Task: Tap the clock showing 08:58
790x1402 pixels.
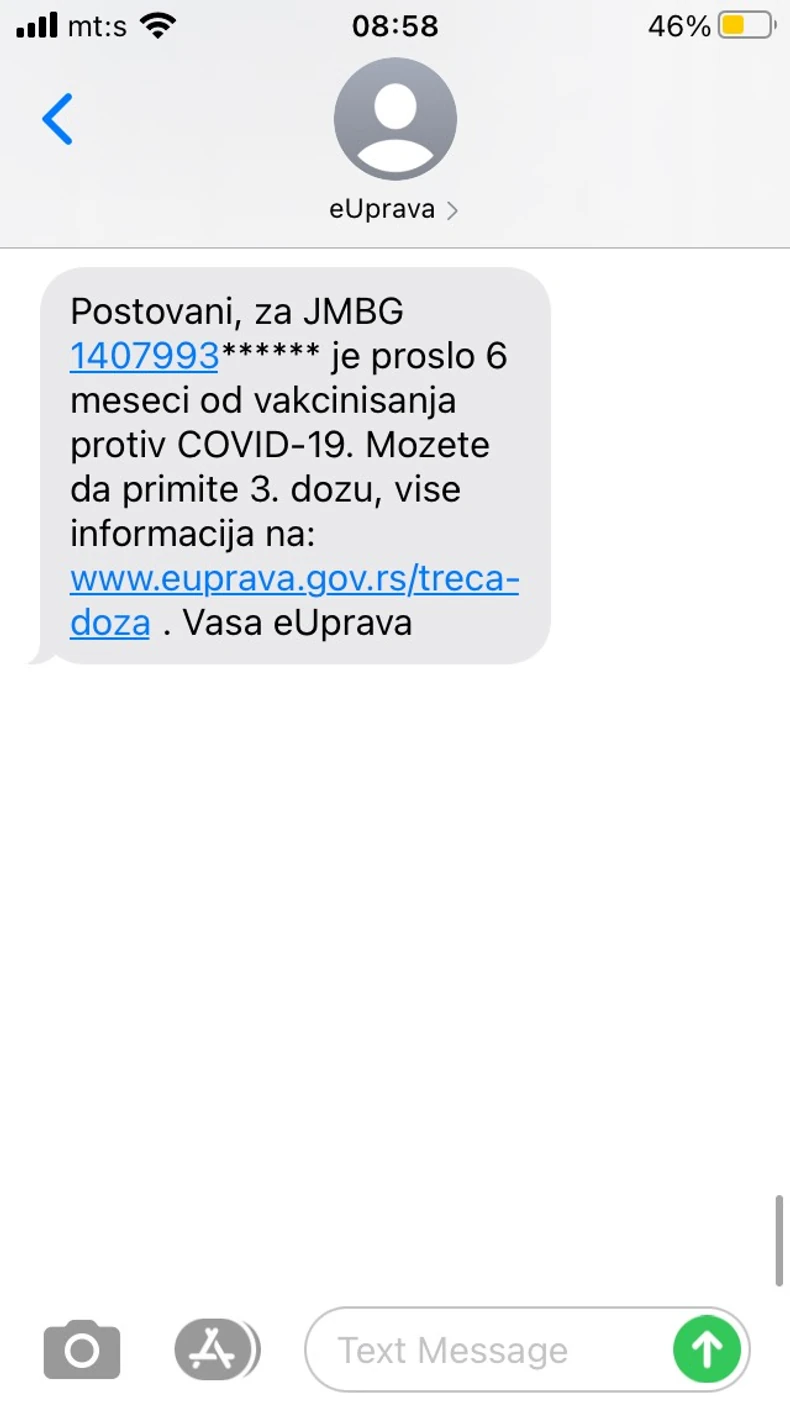Action: click(x=394, y=26)
